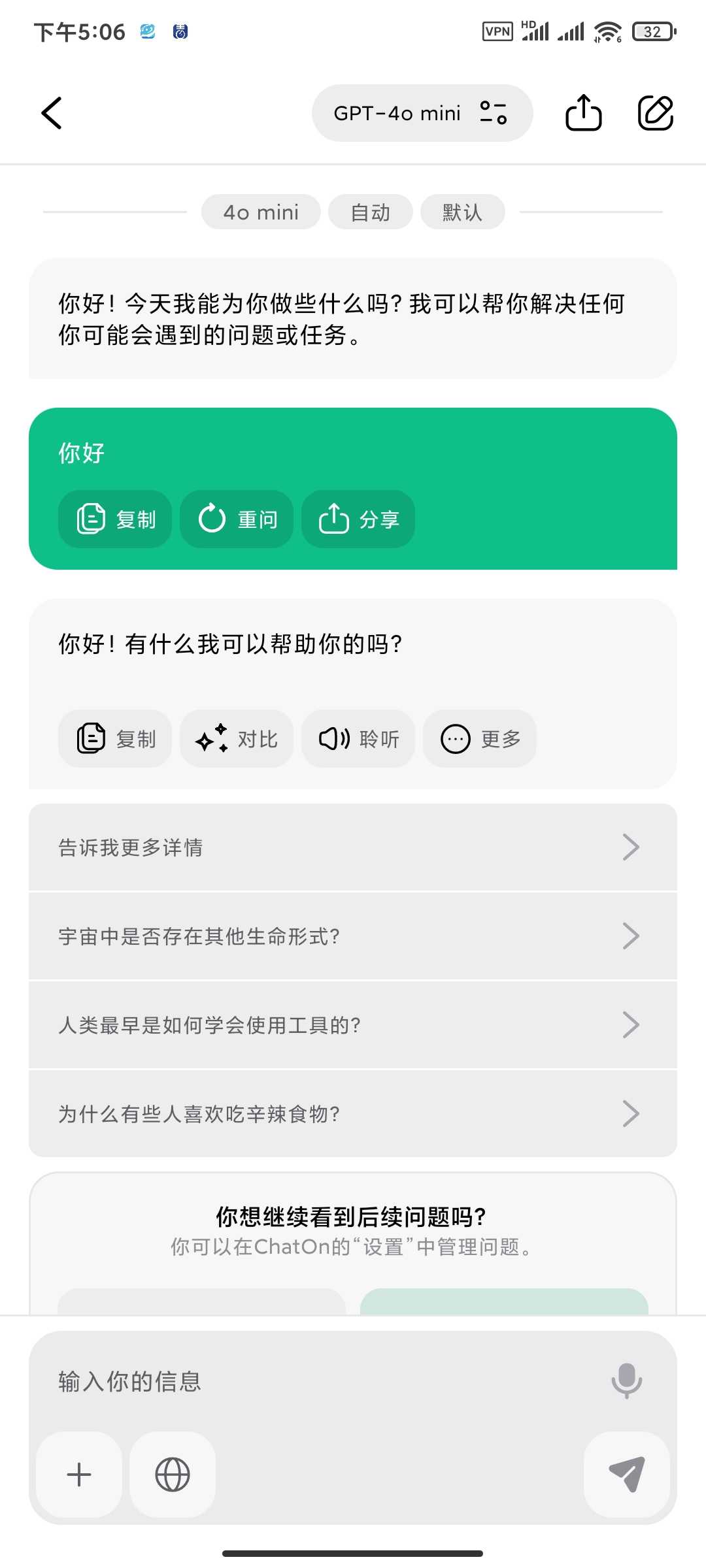Choose the suggestion 告诉我更多详情
This screenshot has width=706, height=1568.
(x=353, y=847)
